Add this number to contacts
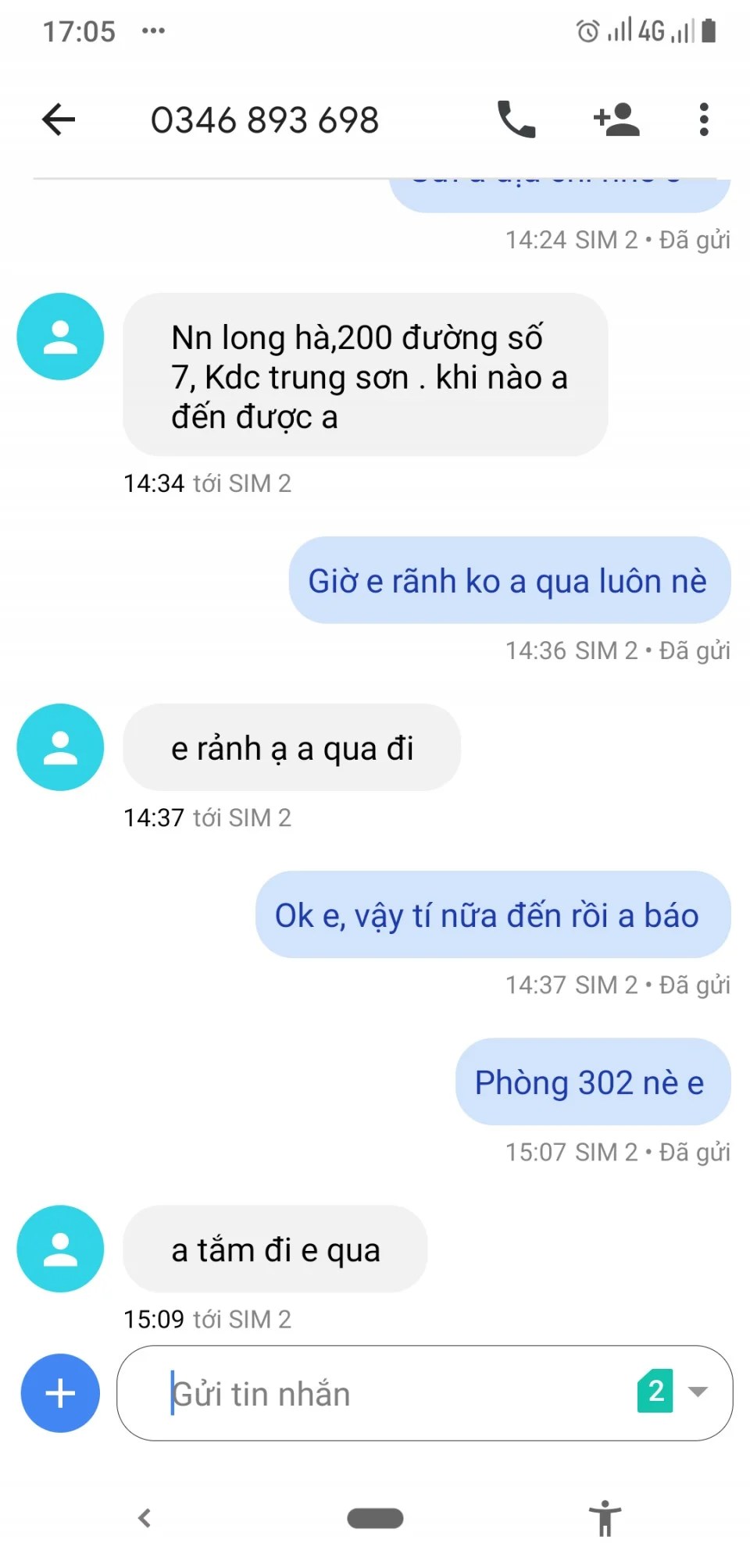Image resolution: width=750 pixels, height=1568 pixels. (616, 119)
